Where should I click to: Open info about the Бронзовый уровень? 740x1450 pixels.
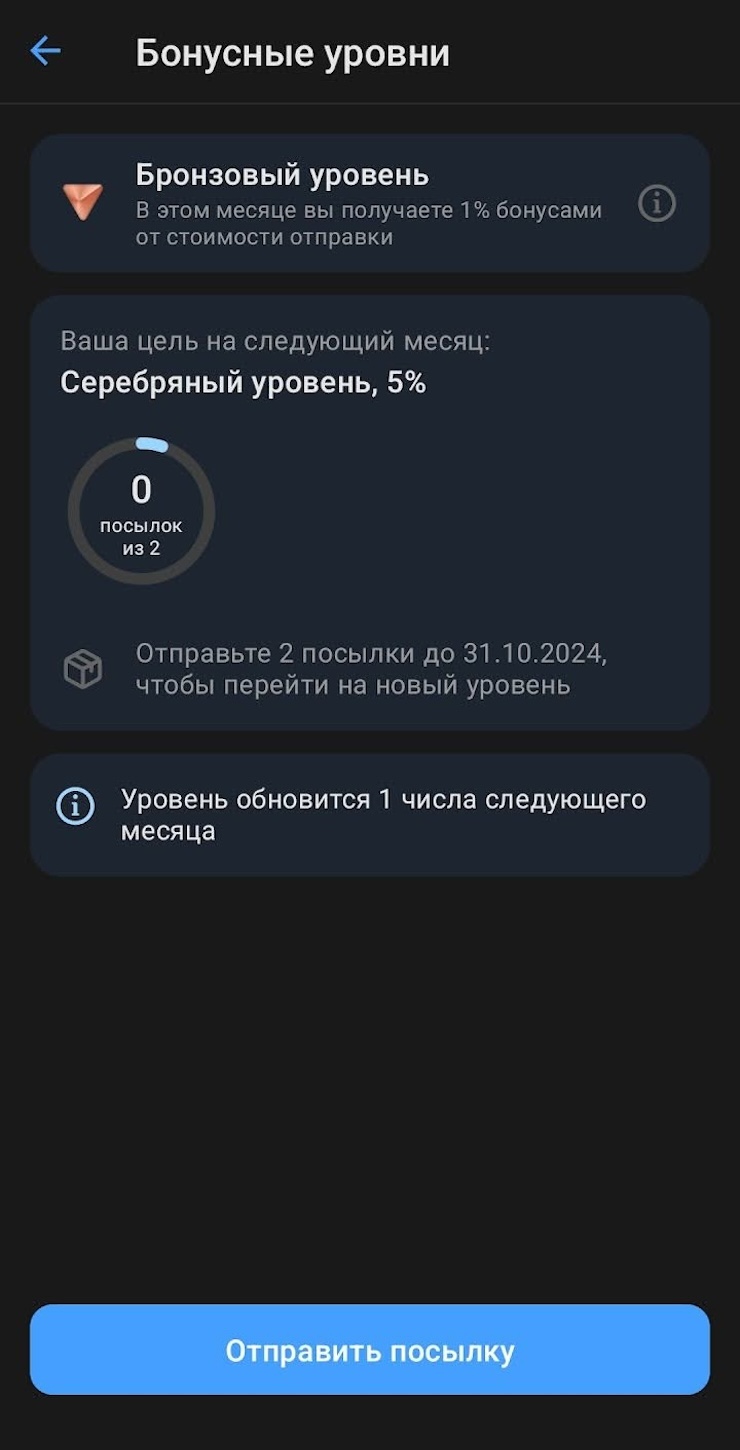[657, 204]
